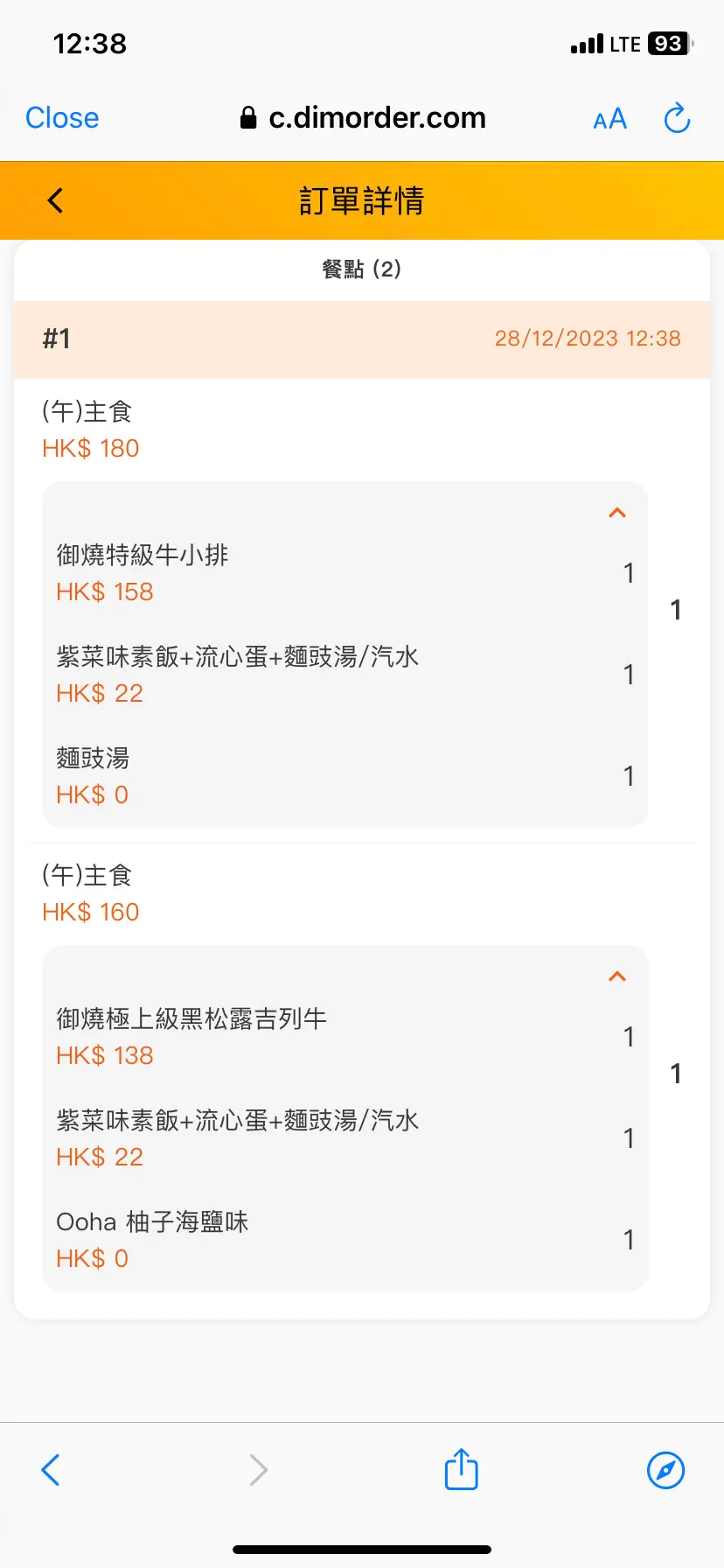Screen dimensions: 724x1568
Task: Reload the order page
Action: [x=677, y=118]
